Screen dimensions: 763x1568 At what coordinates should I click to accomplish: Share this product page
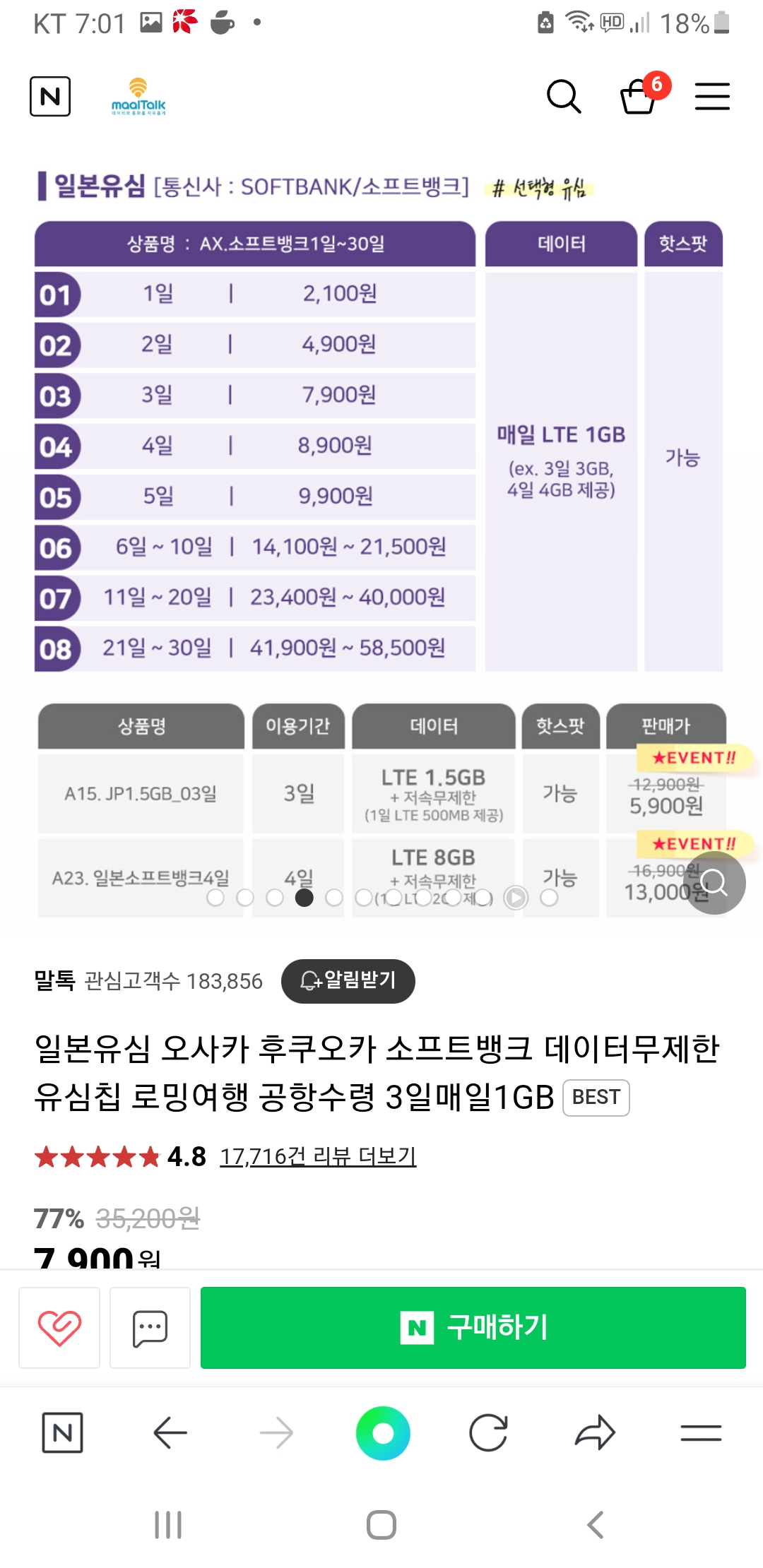pos(595,1433)
